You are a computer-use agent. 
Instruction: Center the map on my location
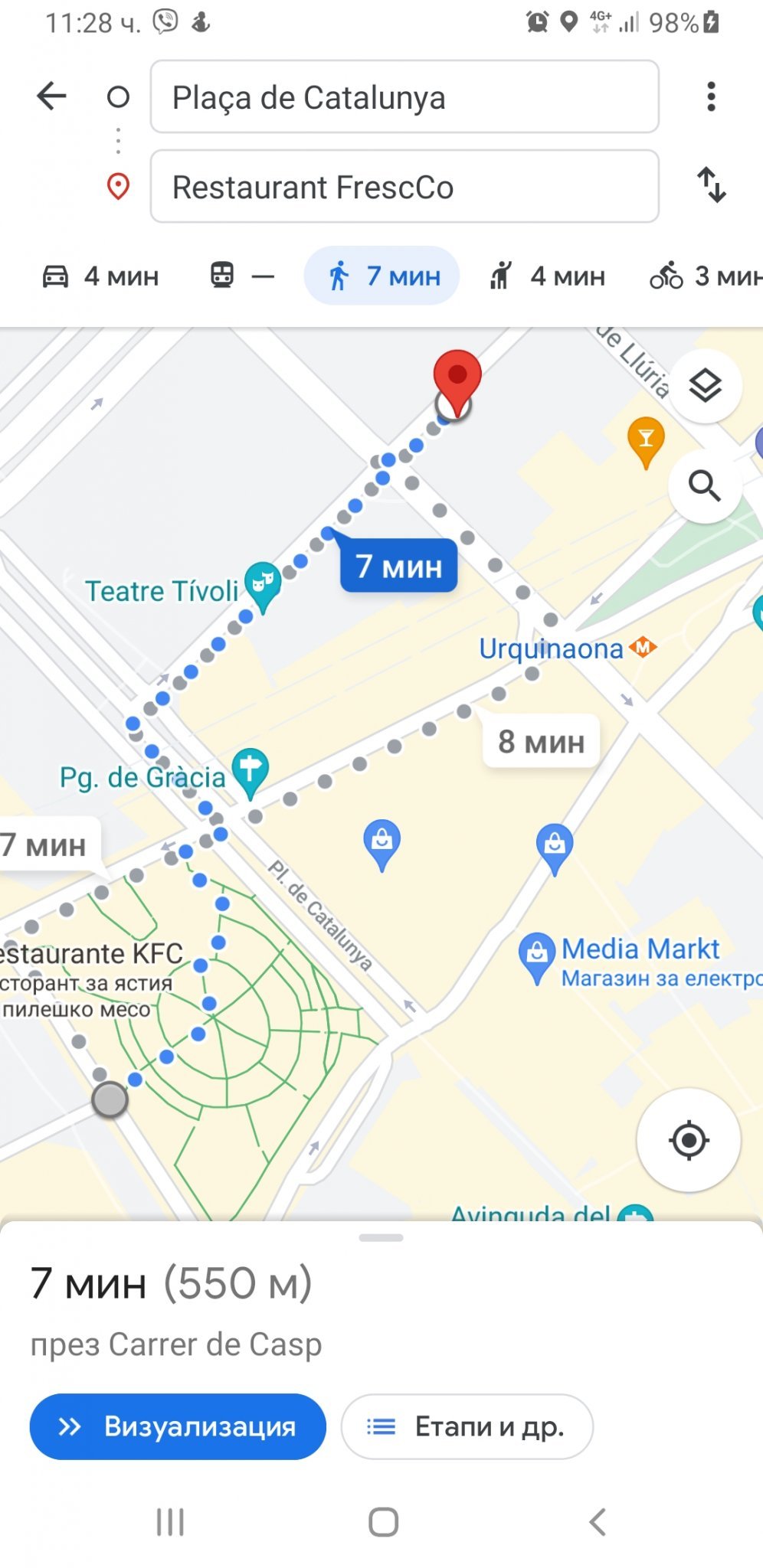(688, 1140)
